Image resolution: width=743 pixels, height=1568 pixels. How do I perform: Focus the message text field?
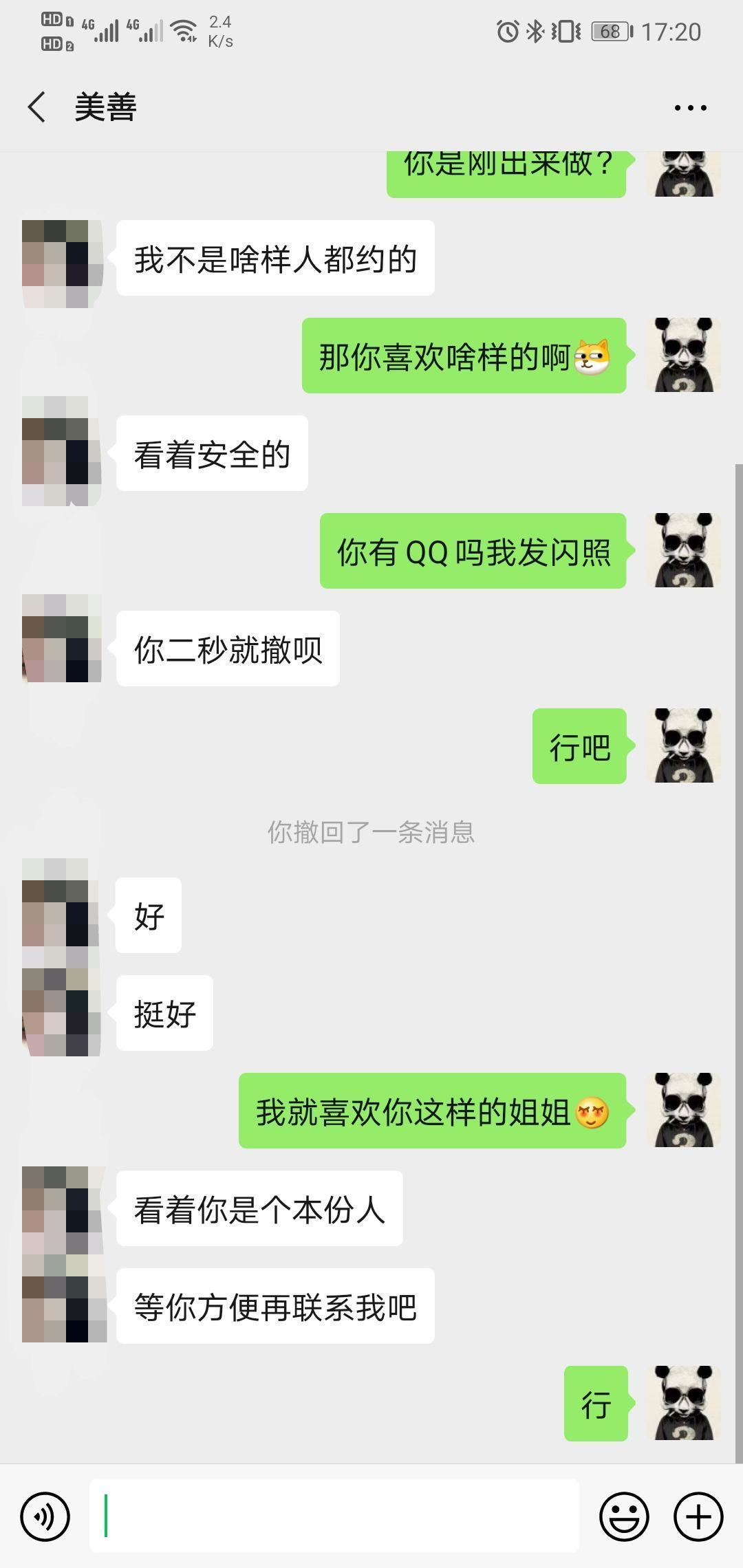click(x=334, y=1516)
